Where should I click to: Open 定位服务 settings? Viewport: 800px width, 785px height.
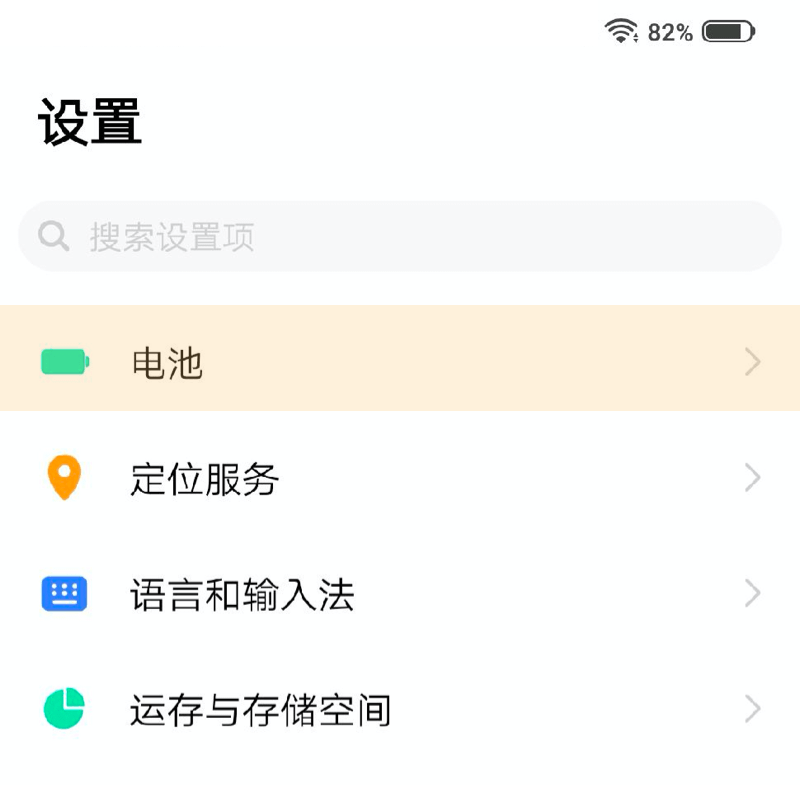pyautogui.click(x=400, y=479)
